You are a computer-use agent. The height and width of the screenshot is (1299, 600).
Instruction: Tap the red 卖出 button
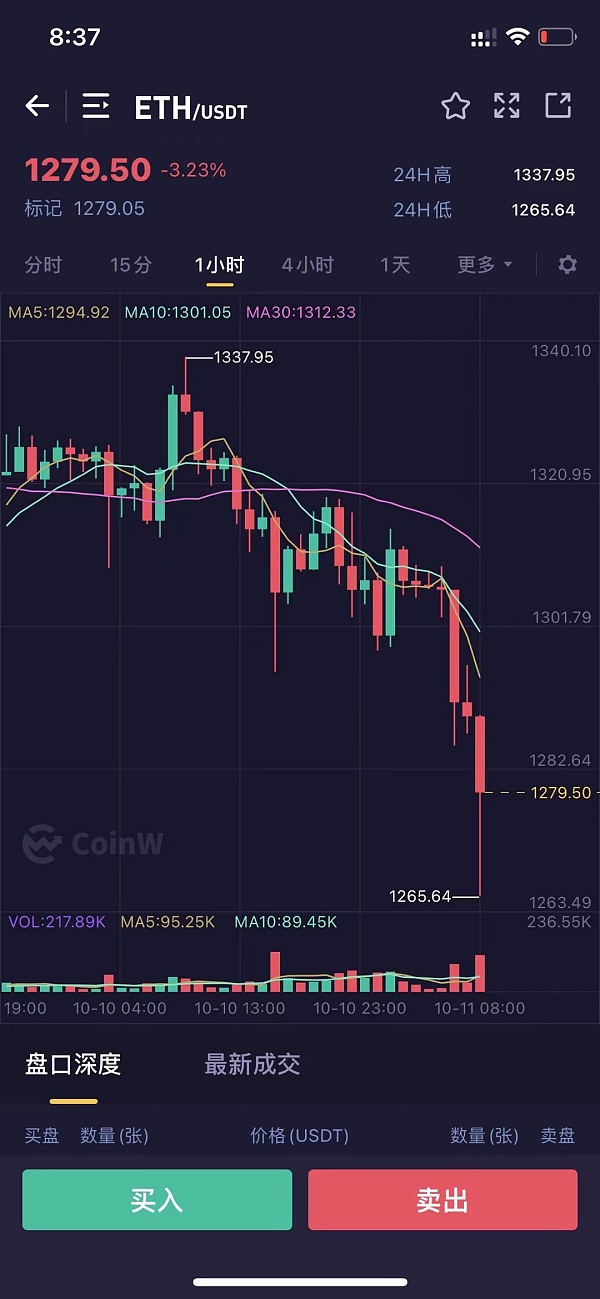[442, 1200]
